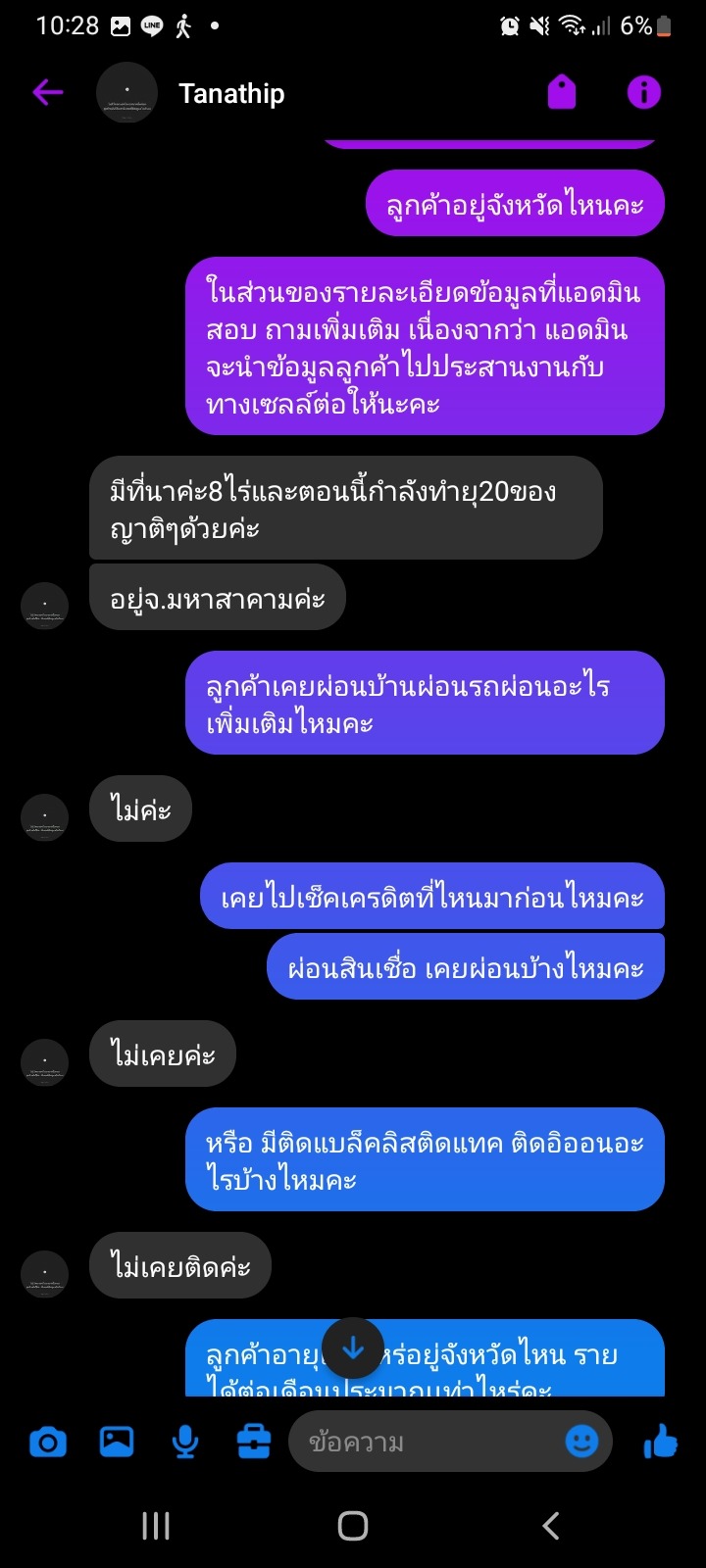Image resolution: width=706 pixels, height=1568 pixels.
Task: Open Tanathip's profile picture in header
Action: [x=126, y=93]
